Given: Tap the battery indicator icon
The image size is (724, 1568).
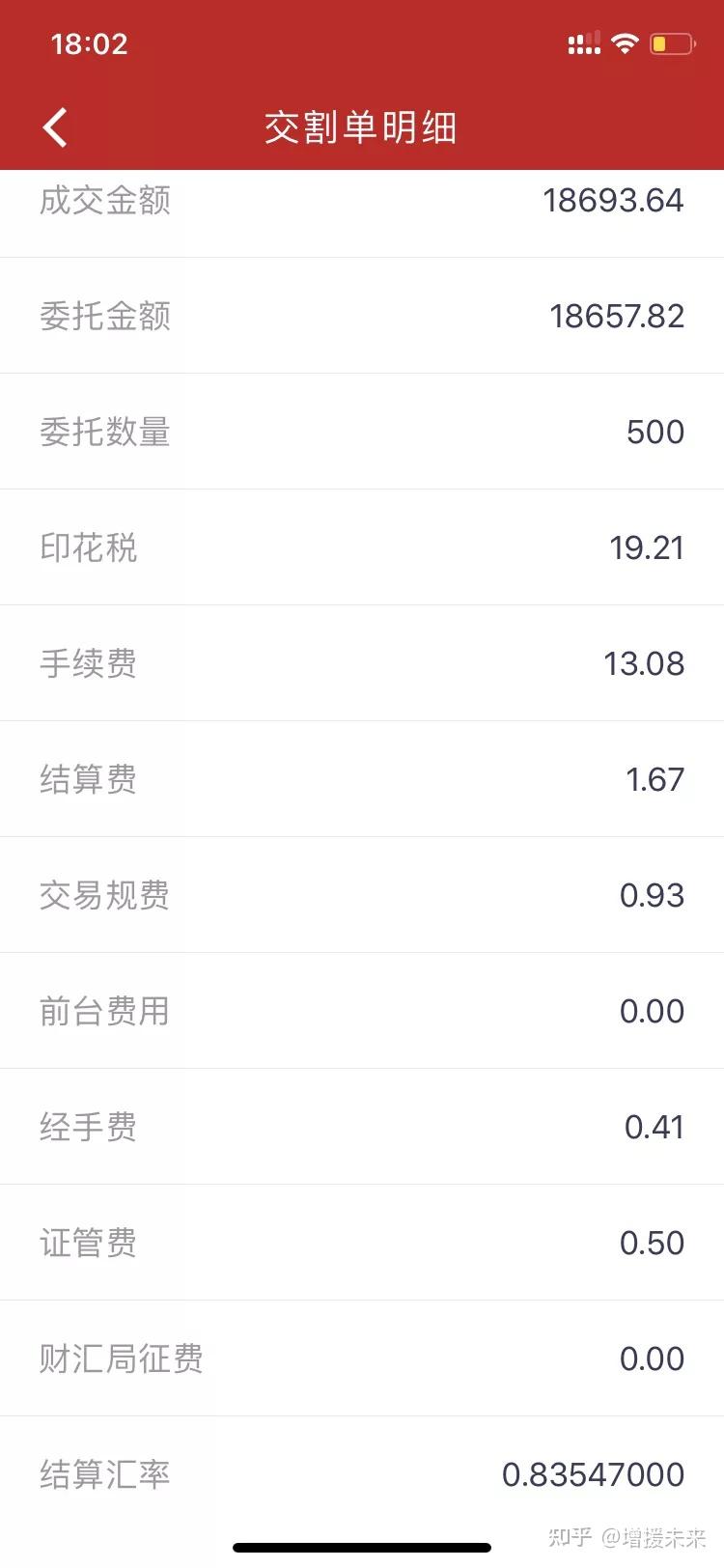Looking at the screenshot, I should tap(673, 42).
